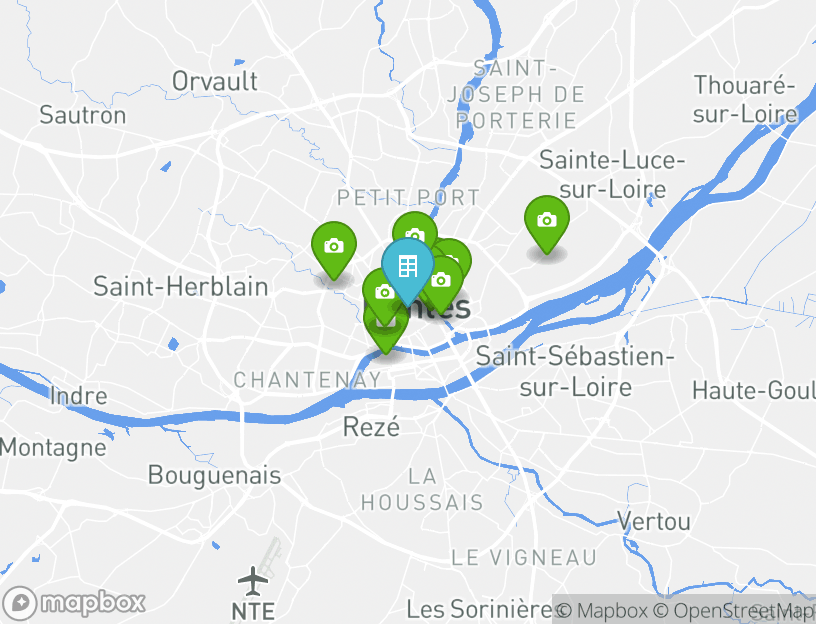Select the blue building map marker
The width and height of the screenshot is (816, 624).
point(407,266)
